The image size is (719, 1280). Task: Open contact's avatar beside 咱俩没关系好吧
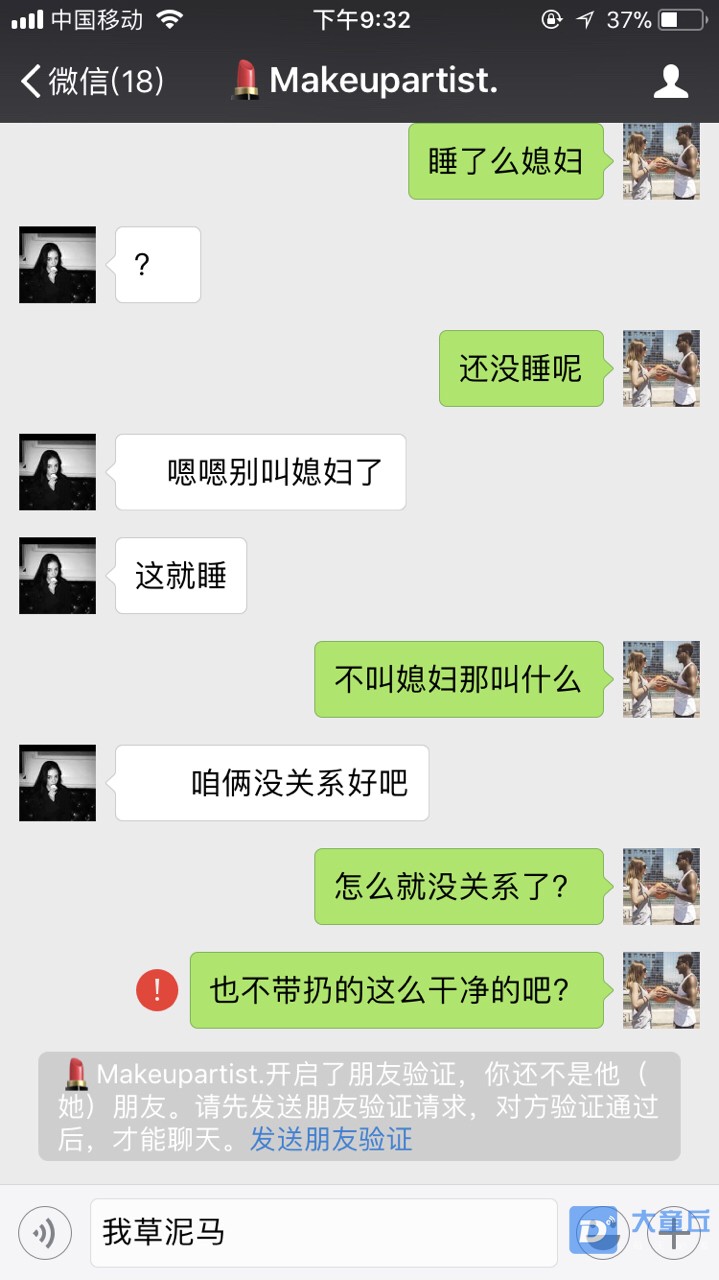pyautogui.click(x=57, y=782)
